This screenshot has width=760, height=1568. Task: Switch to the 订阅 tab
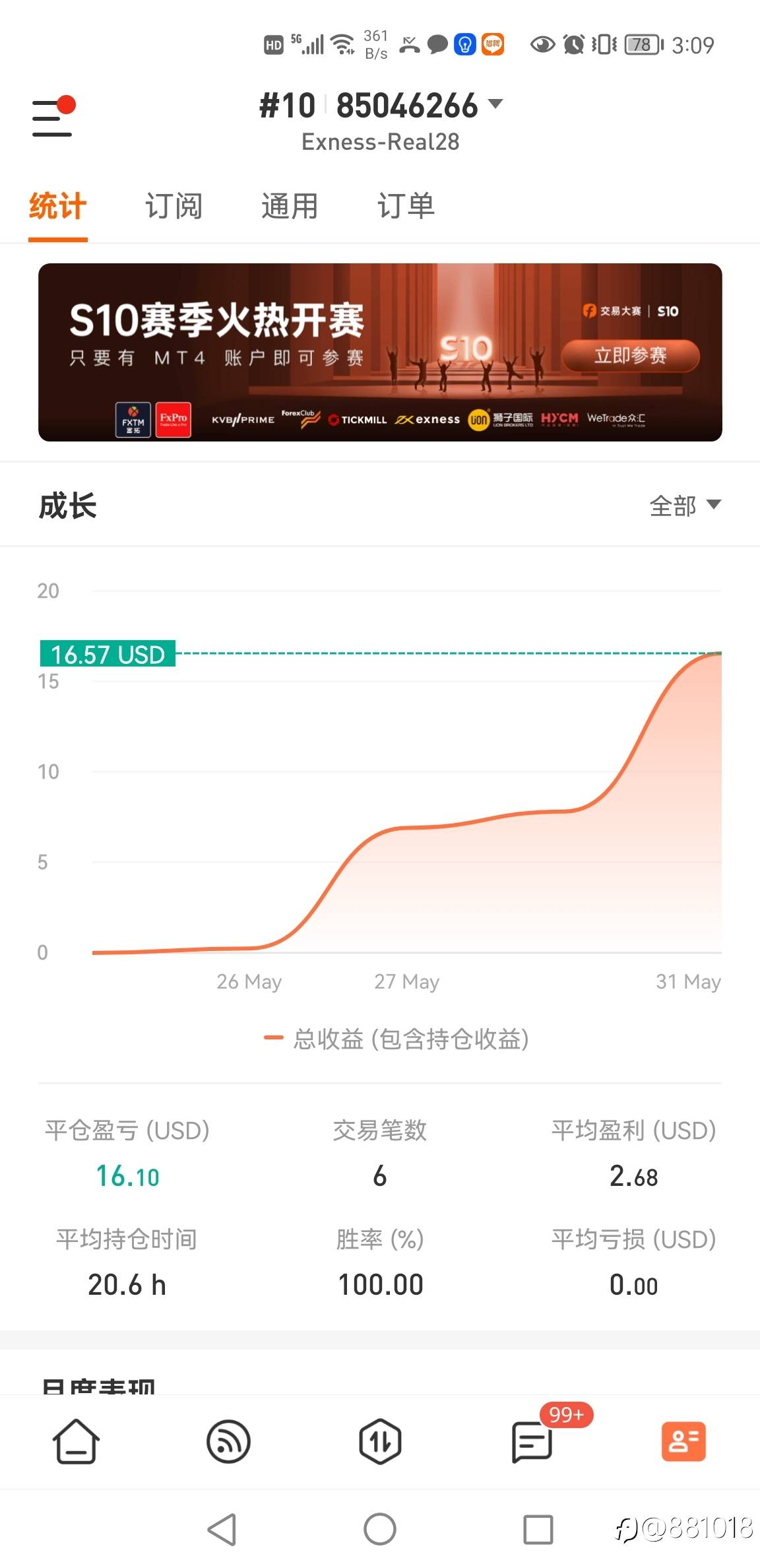click(x=174, y=206)
